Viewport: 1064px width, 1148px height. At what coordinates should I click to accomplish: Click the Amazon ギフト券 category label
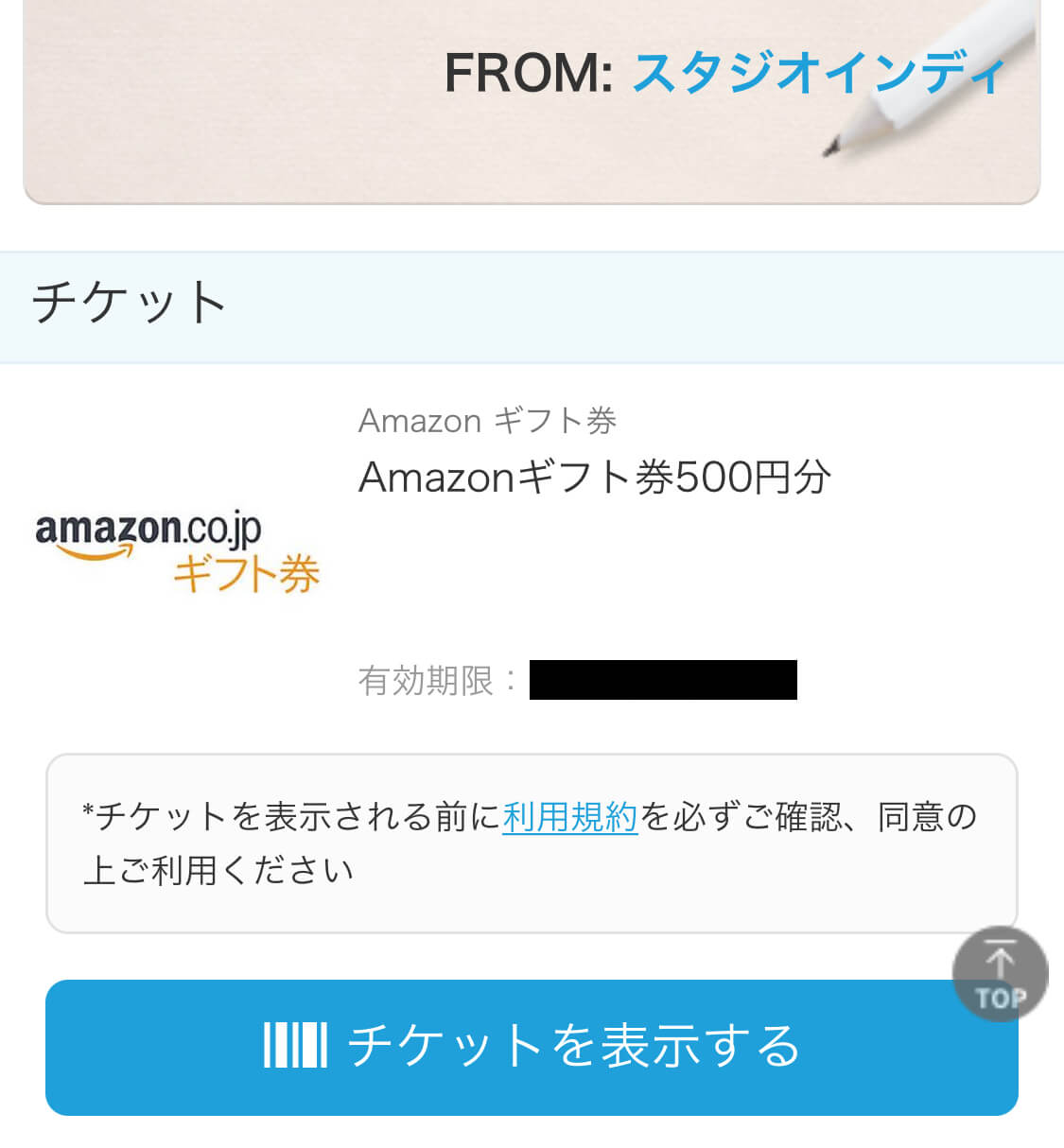click(486, 420)
